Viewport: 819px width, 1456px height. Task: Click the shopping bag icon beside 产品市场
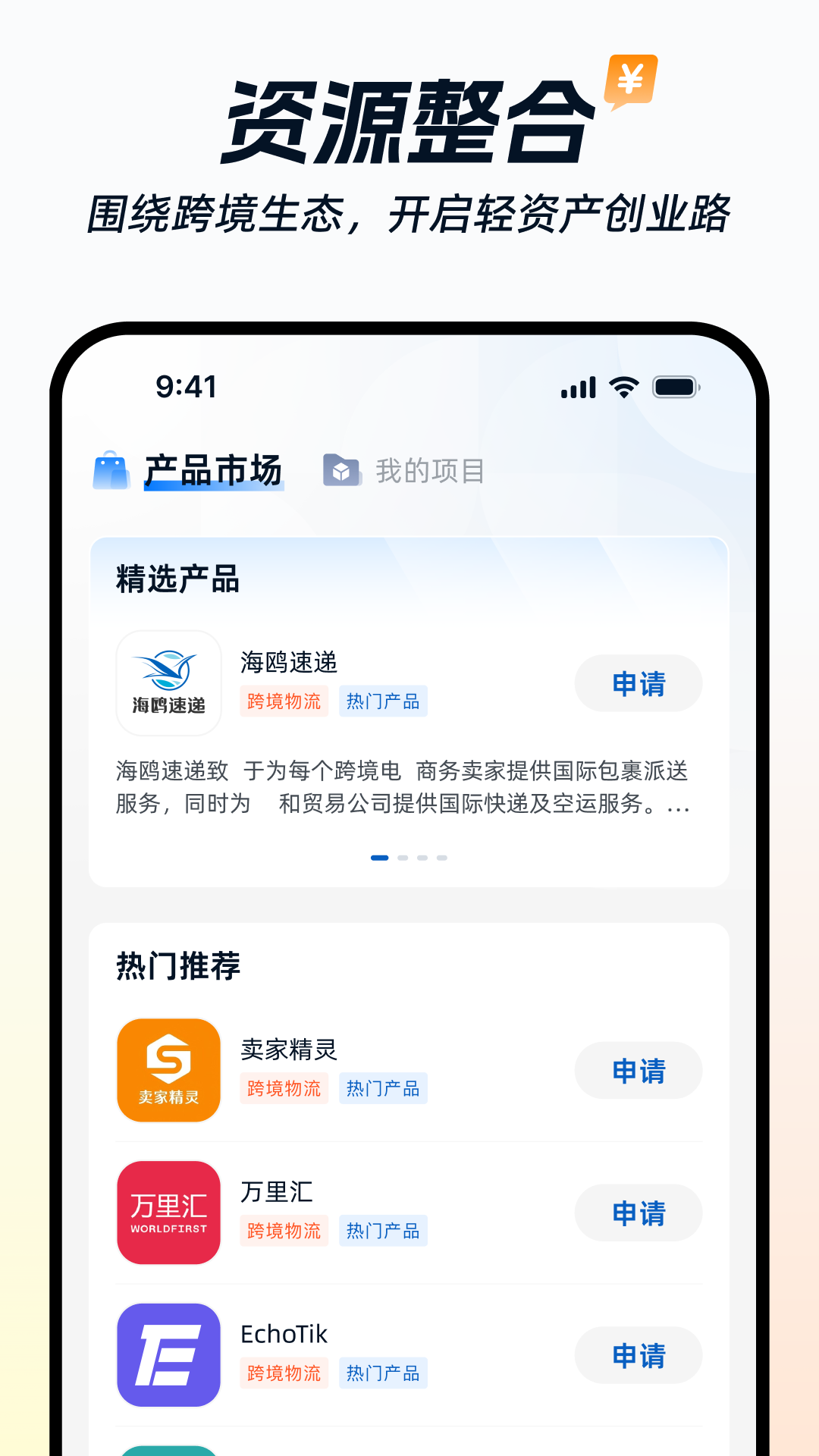(111, 470)
